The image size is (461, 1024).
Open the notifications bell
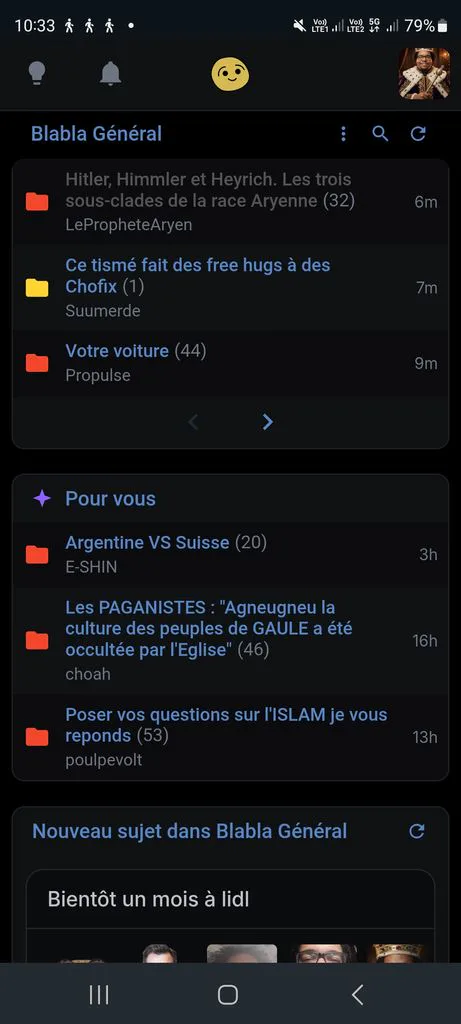[x=110, y=73]
